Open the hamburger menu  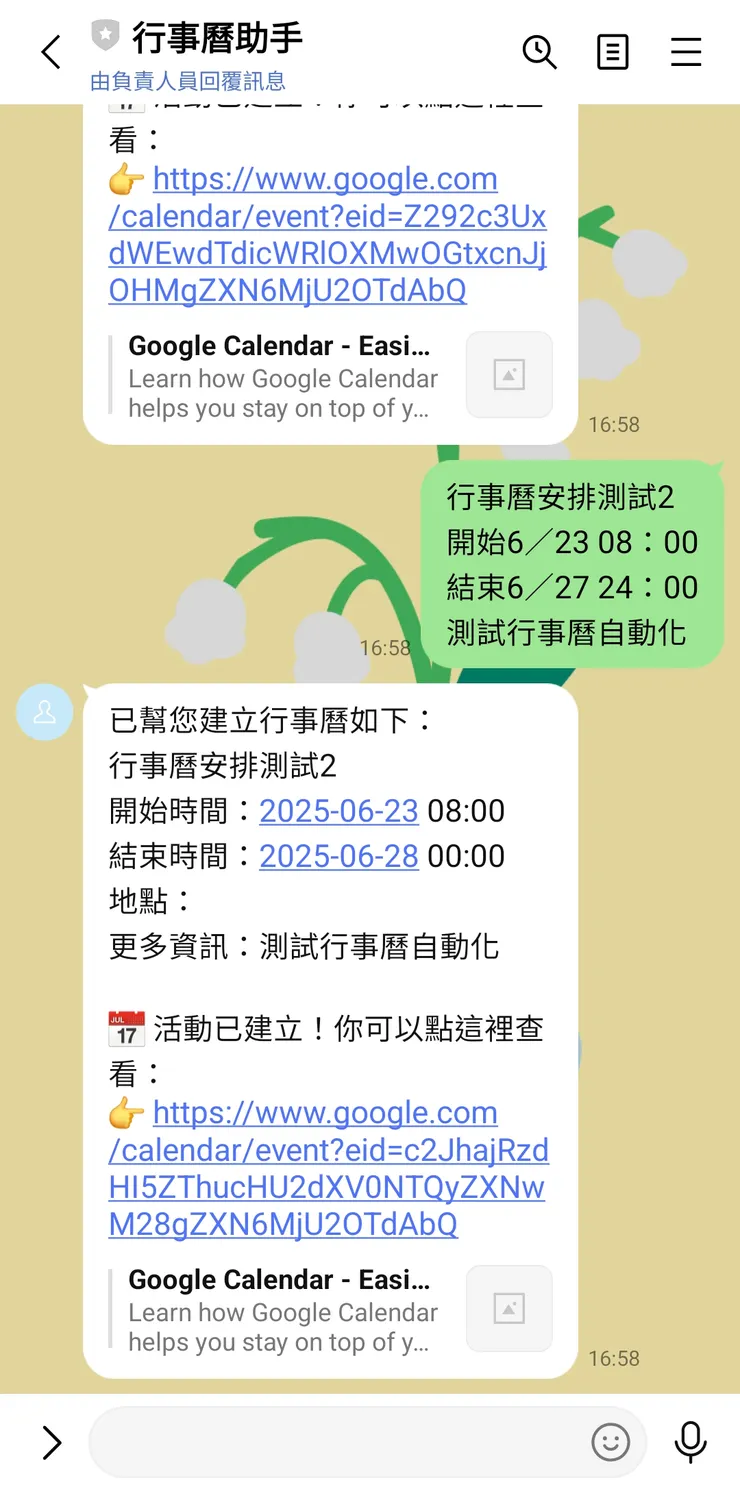[x=686, y=52]
